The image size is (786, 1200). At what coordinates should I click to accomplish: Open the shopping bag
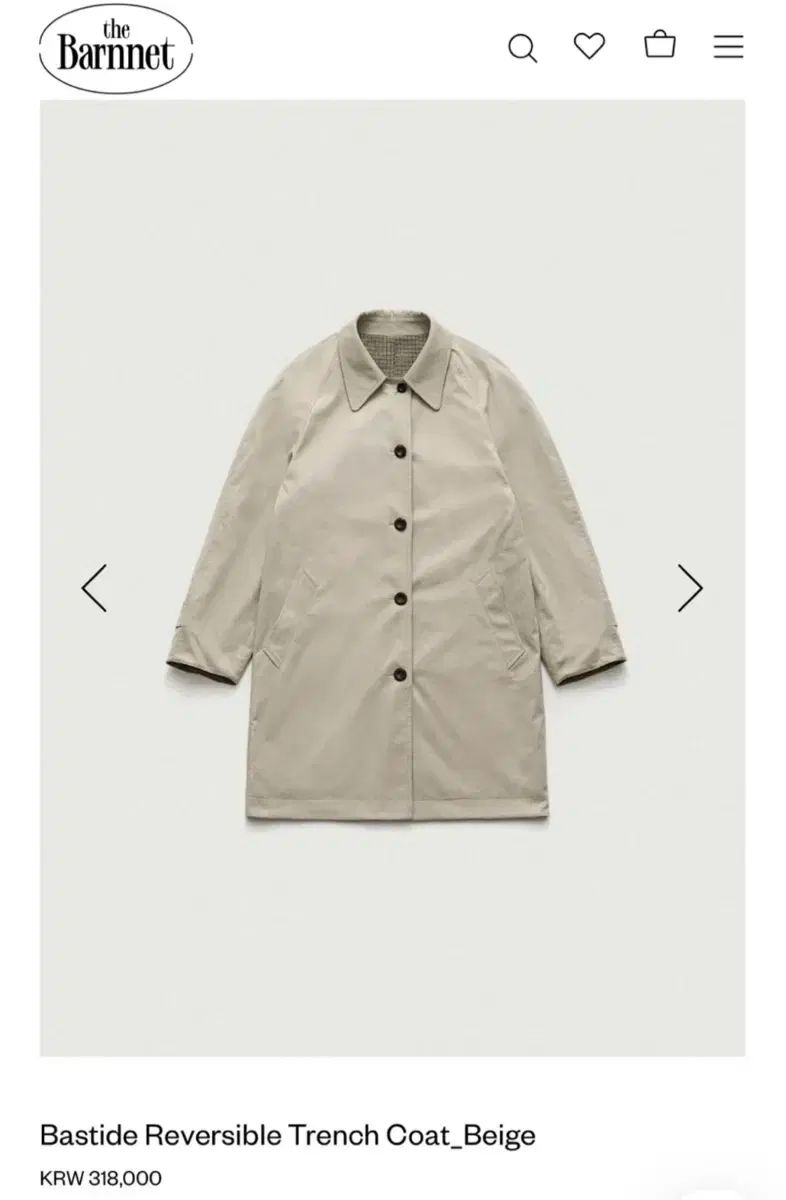(x=660, y=46)
